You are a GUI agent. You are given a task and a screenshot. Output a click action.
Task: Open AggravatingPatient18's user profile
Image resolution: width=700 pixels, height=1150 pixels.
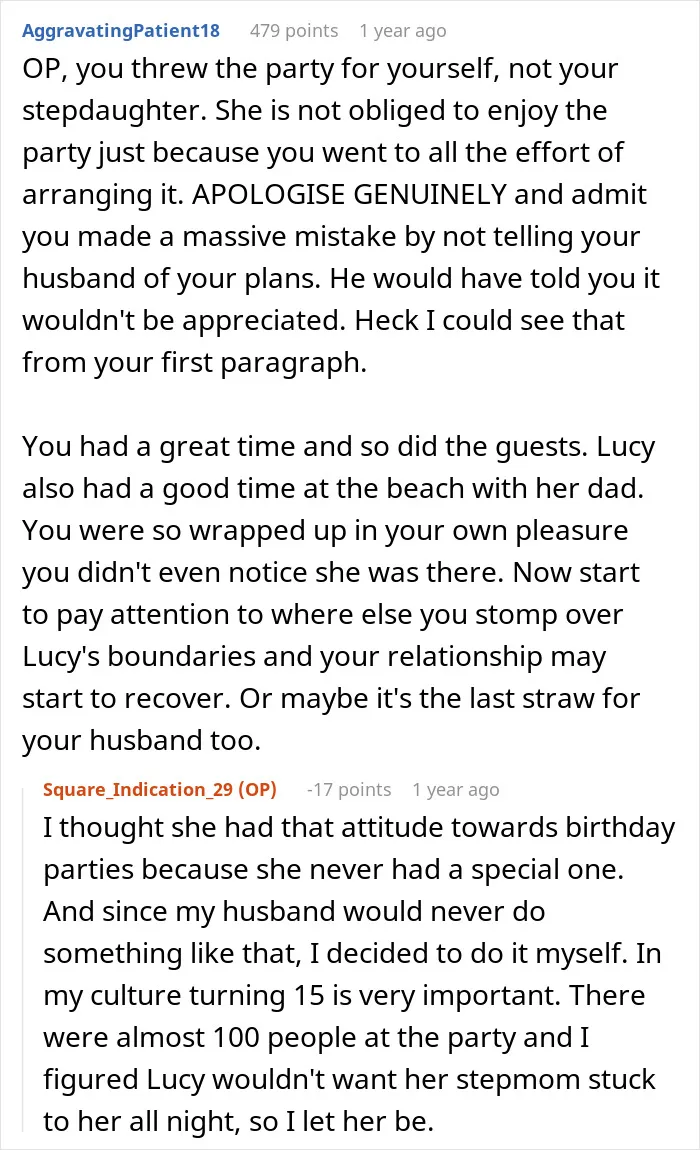coord(121,31)
